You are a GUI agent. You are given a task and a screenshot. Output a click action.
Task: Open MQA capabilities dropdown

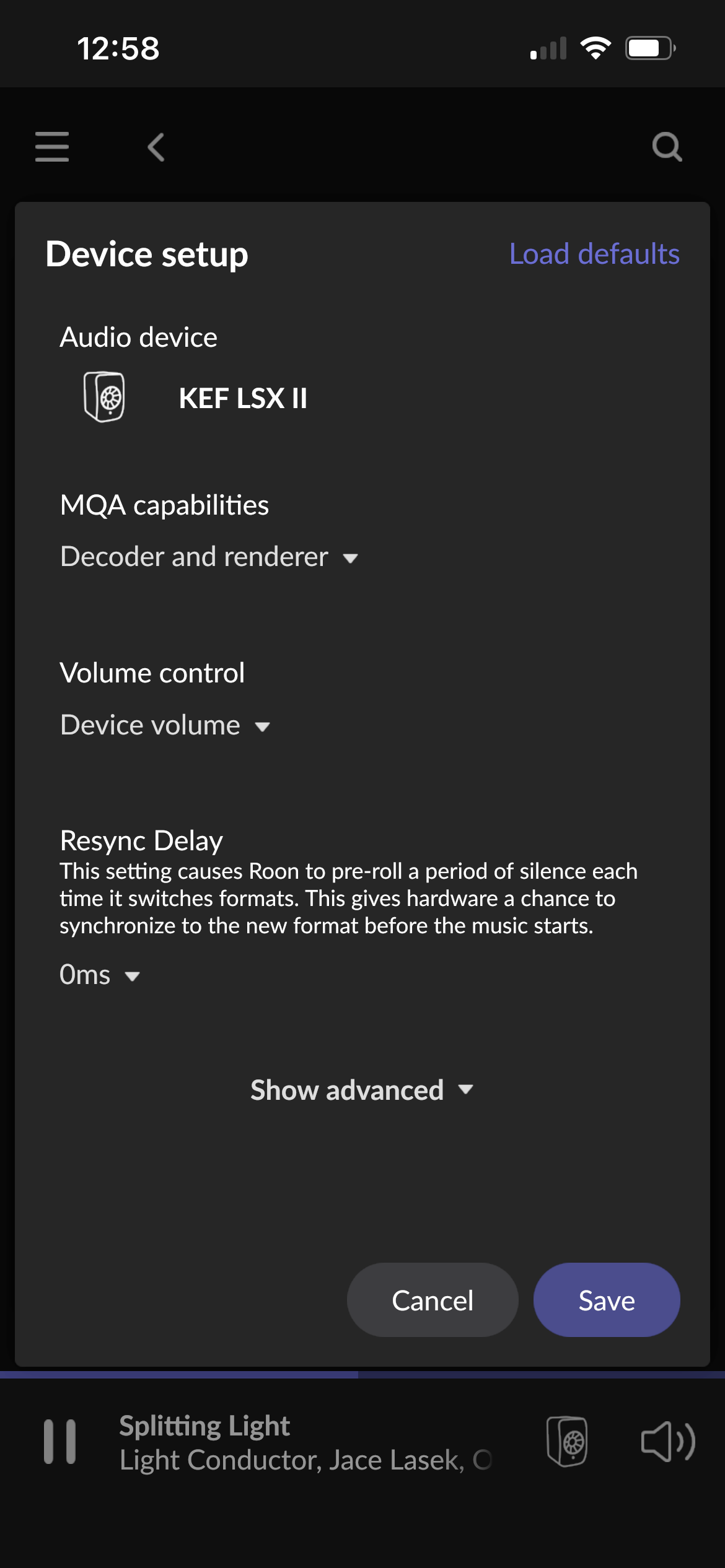209,557
